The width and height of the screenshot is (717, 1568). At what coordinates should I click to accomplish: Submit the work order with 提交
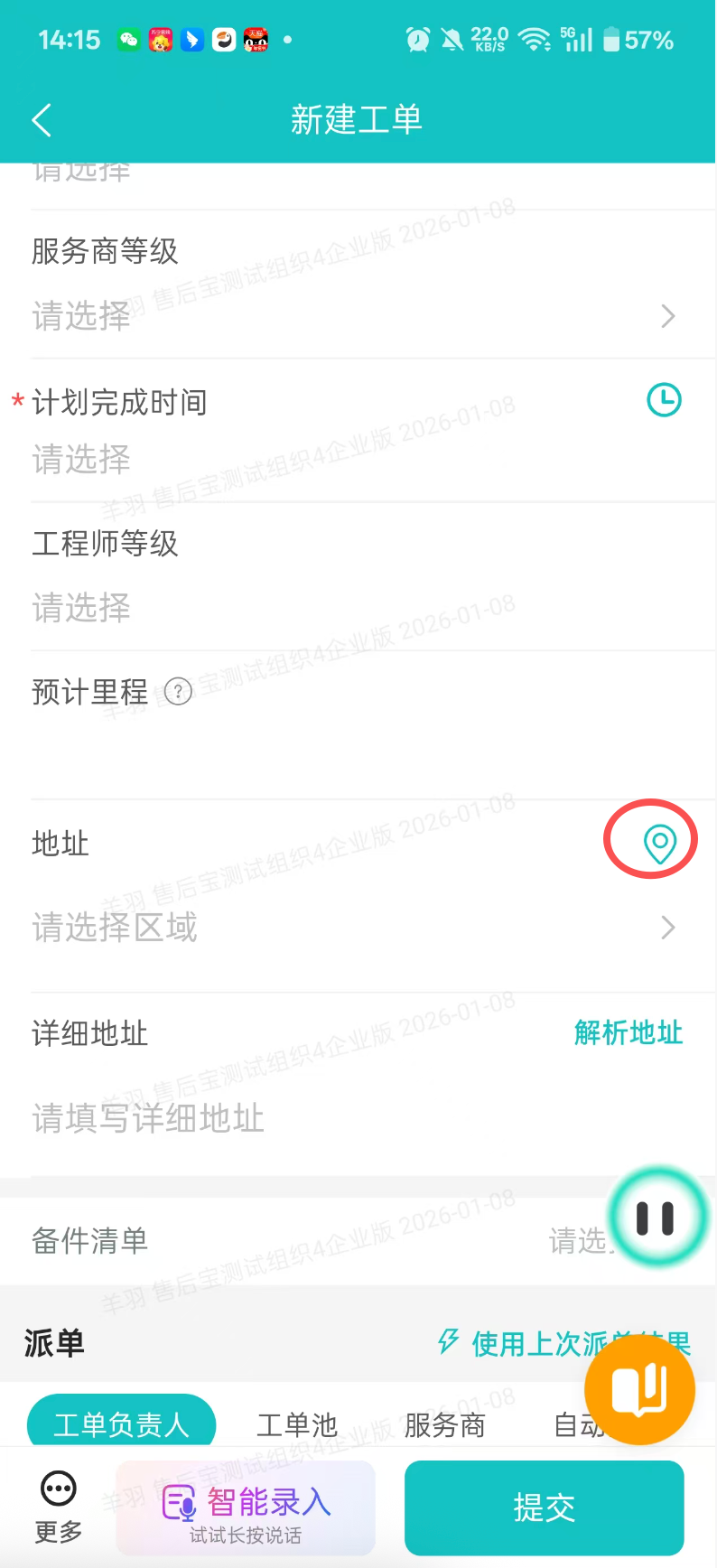[544, 1507]
